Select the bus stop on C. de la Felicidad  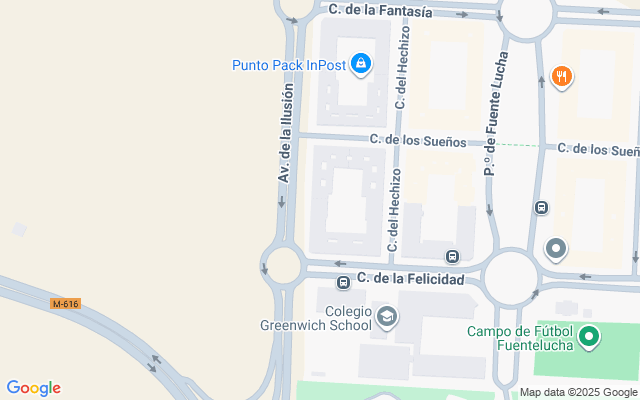[x=343, y=282]
